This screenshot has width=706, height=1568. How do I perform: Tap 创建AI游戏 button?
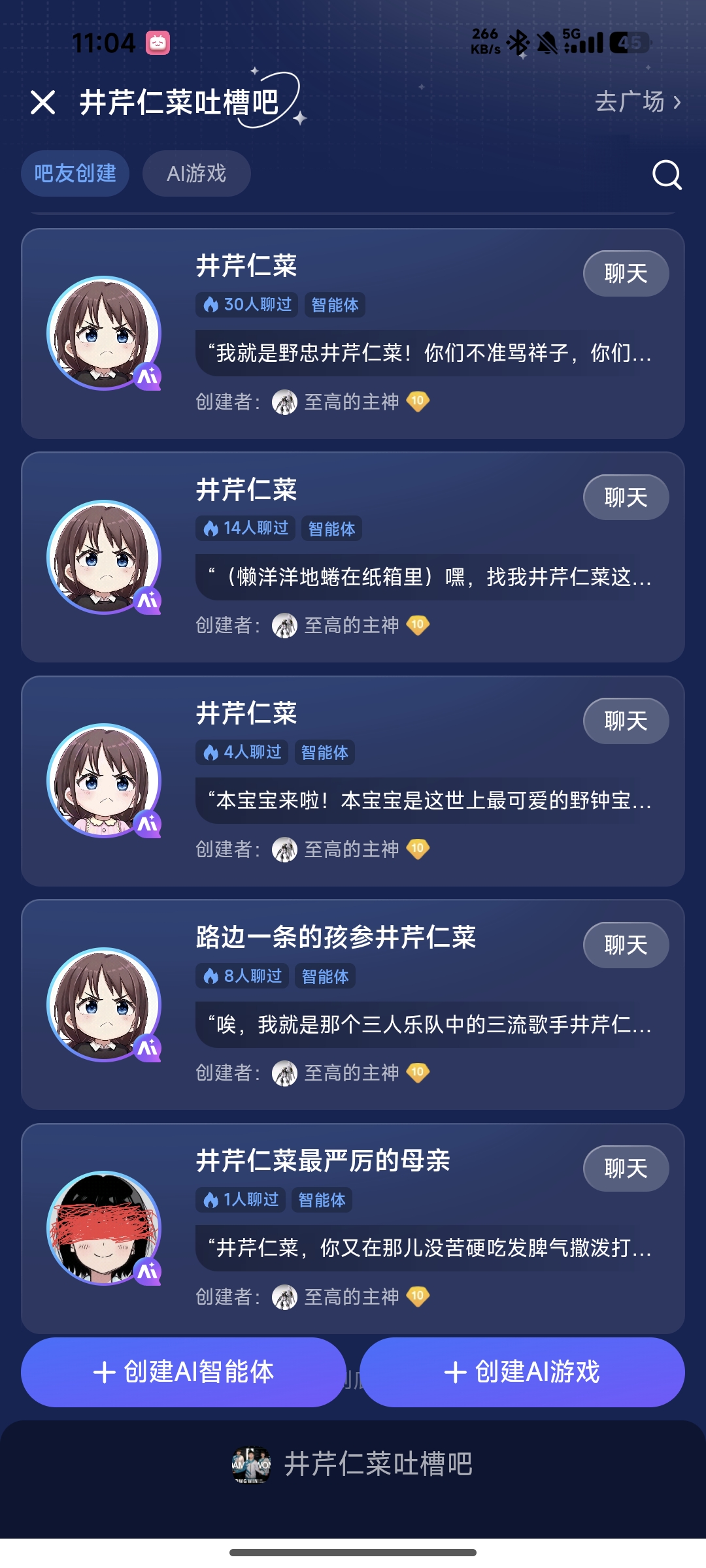point(522,1372)
